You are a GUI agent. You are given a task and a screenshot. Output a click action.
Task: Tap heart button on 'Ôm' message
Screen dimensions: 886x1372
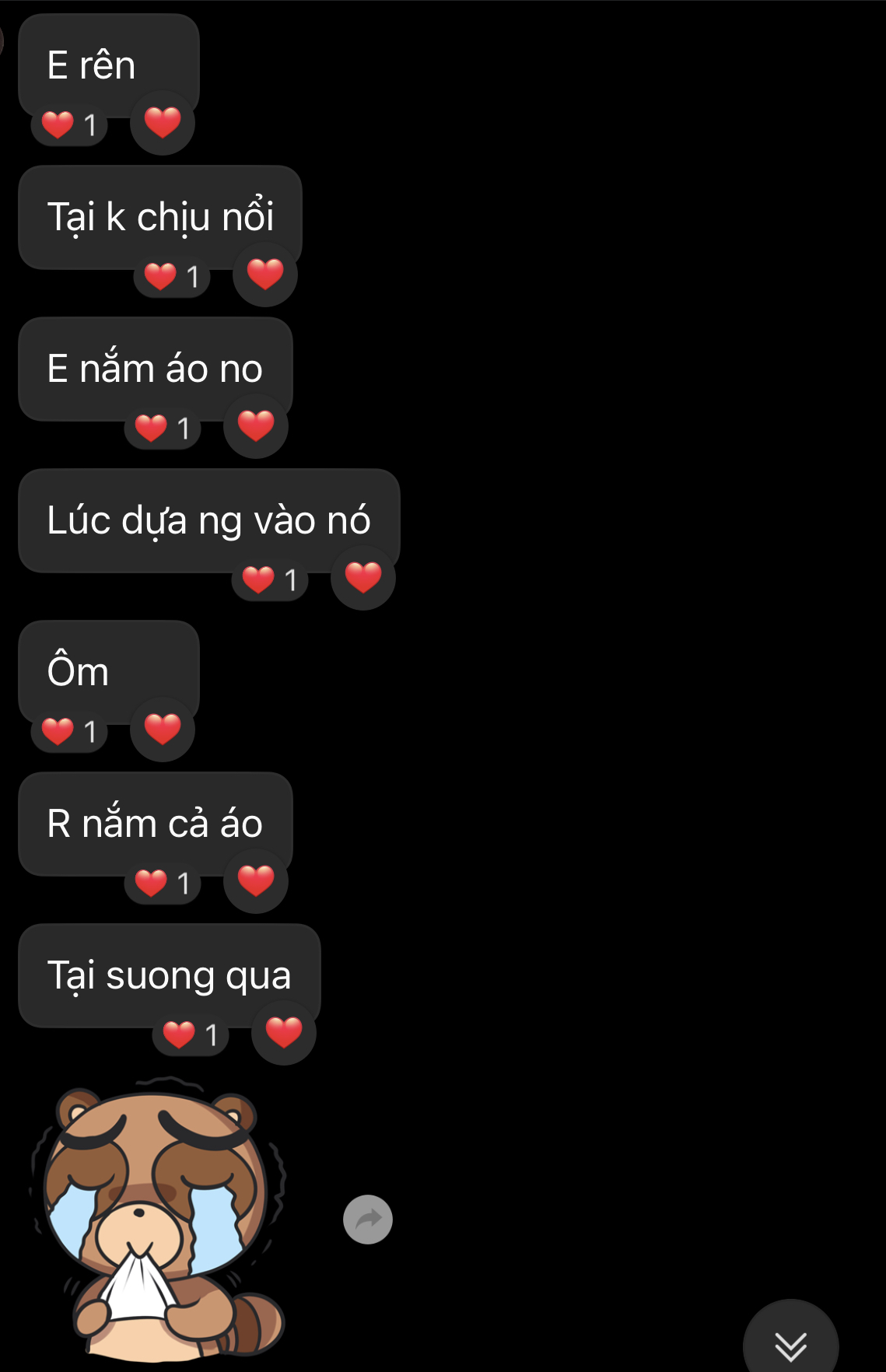(162, 730)
